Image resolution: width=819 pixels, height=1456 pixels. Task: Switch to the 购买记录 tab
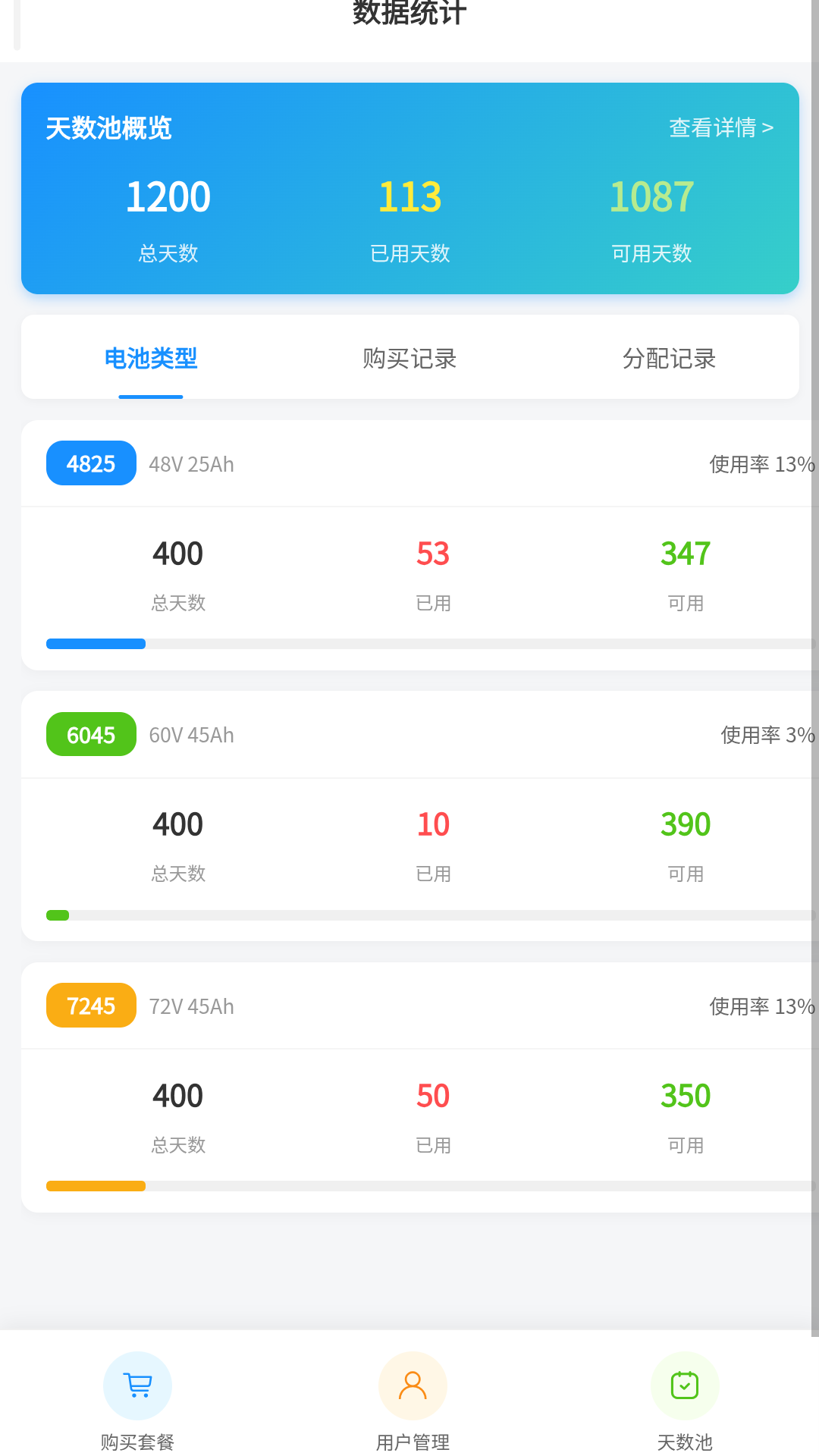(409, 358)
